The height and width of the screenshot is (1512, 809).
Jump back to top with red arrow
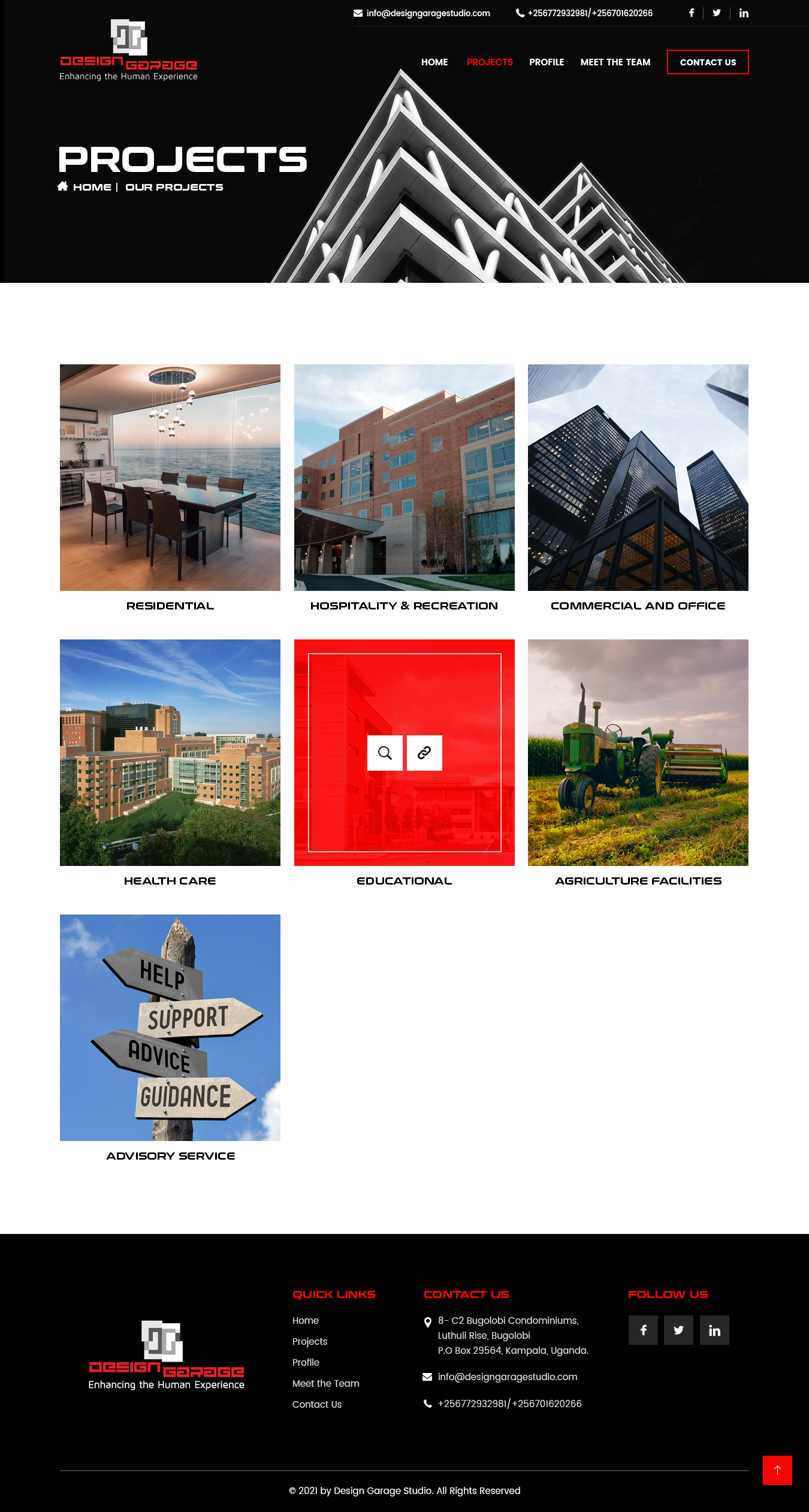pyautogui.click(x=777, y=1470)
